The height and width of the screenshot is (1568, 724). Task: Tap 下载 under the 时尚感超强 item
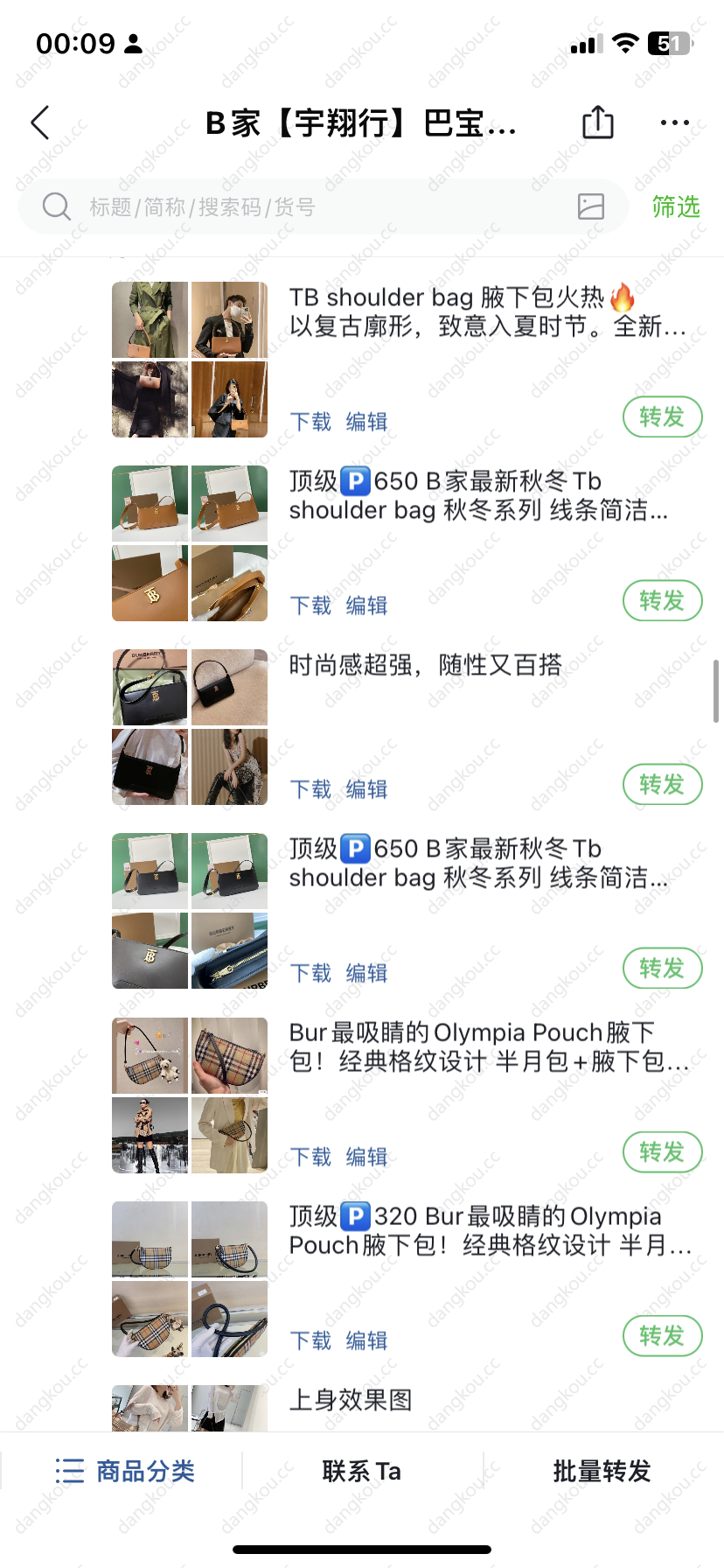[x=310, y=789]
